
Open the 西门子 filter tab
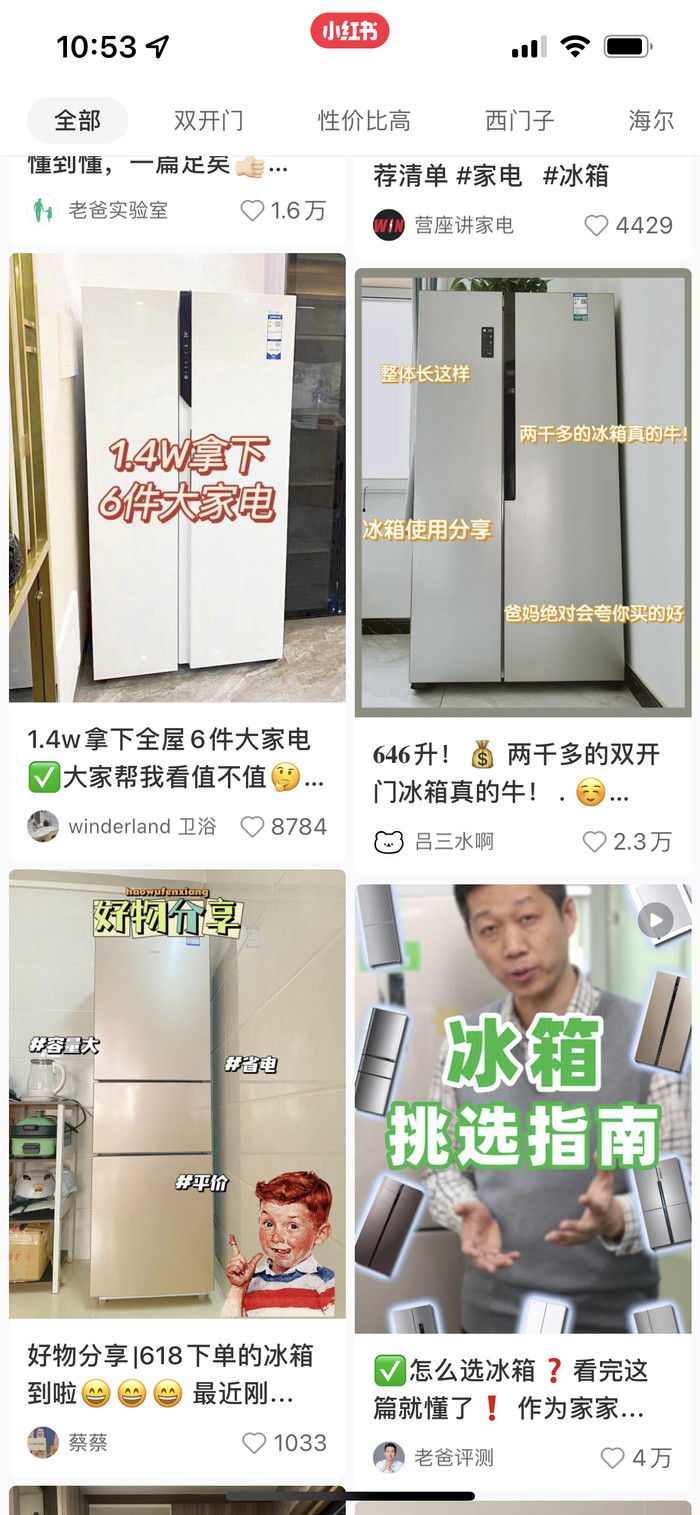519,121
